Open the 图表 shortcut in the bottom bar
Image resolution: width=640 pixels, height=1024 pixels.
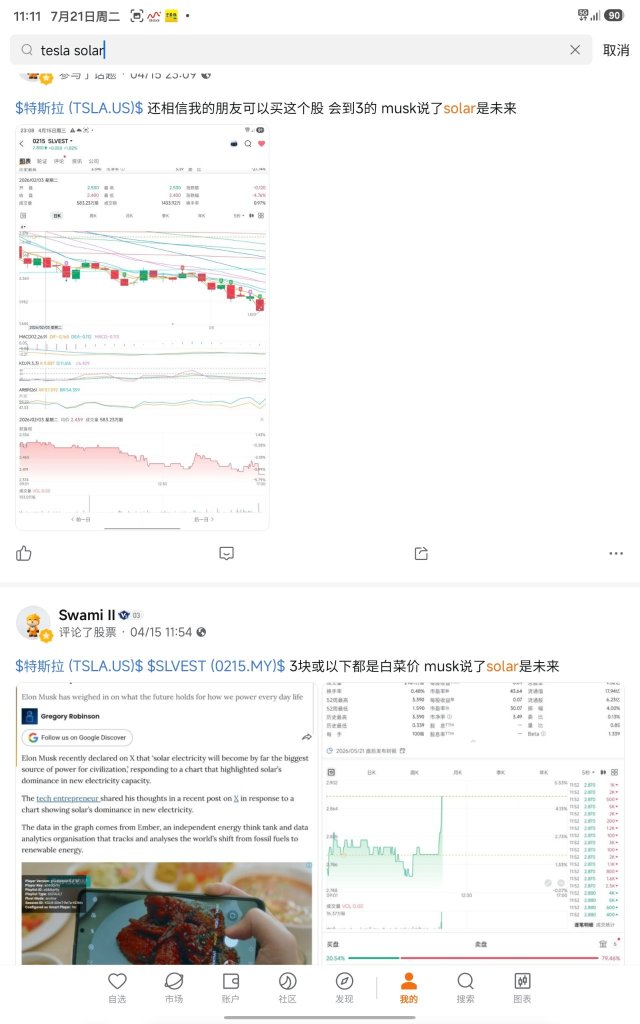pyautogui.click(x=522, y=987)
